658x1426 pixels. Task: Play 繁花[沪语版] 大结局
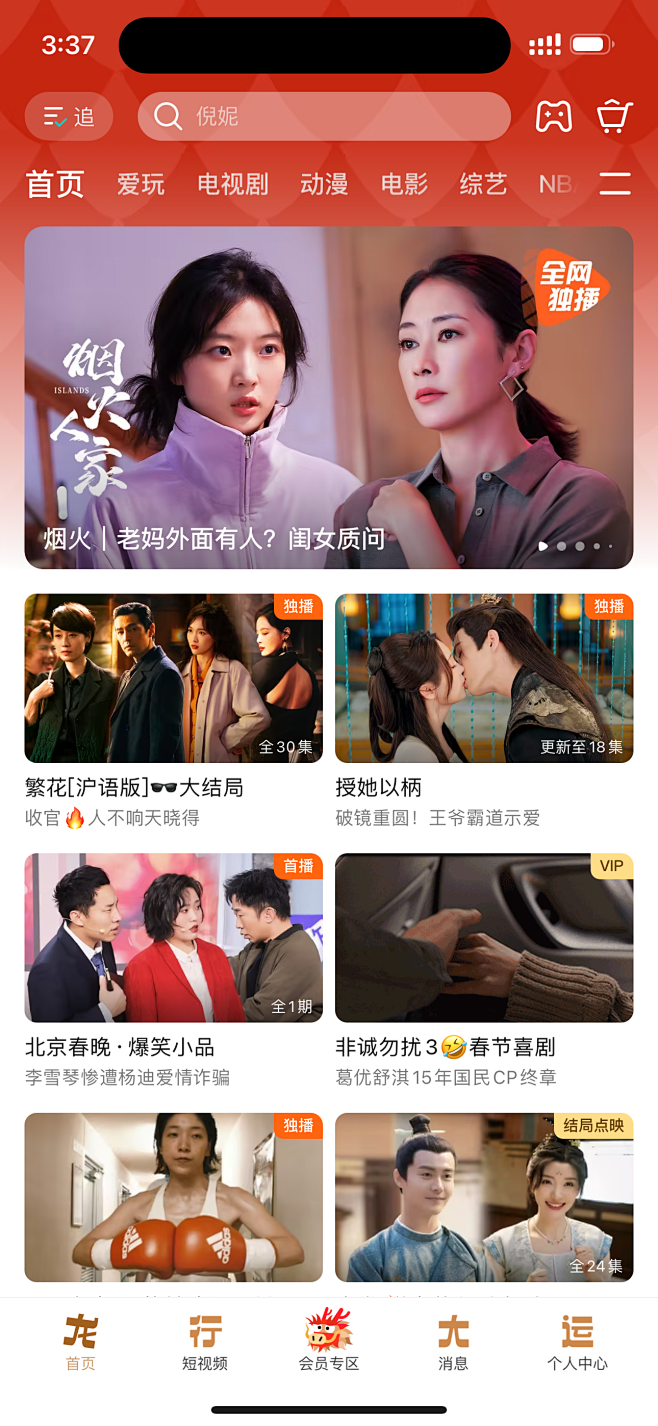point(174,679)
